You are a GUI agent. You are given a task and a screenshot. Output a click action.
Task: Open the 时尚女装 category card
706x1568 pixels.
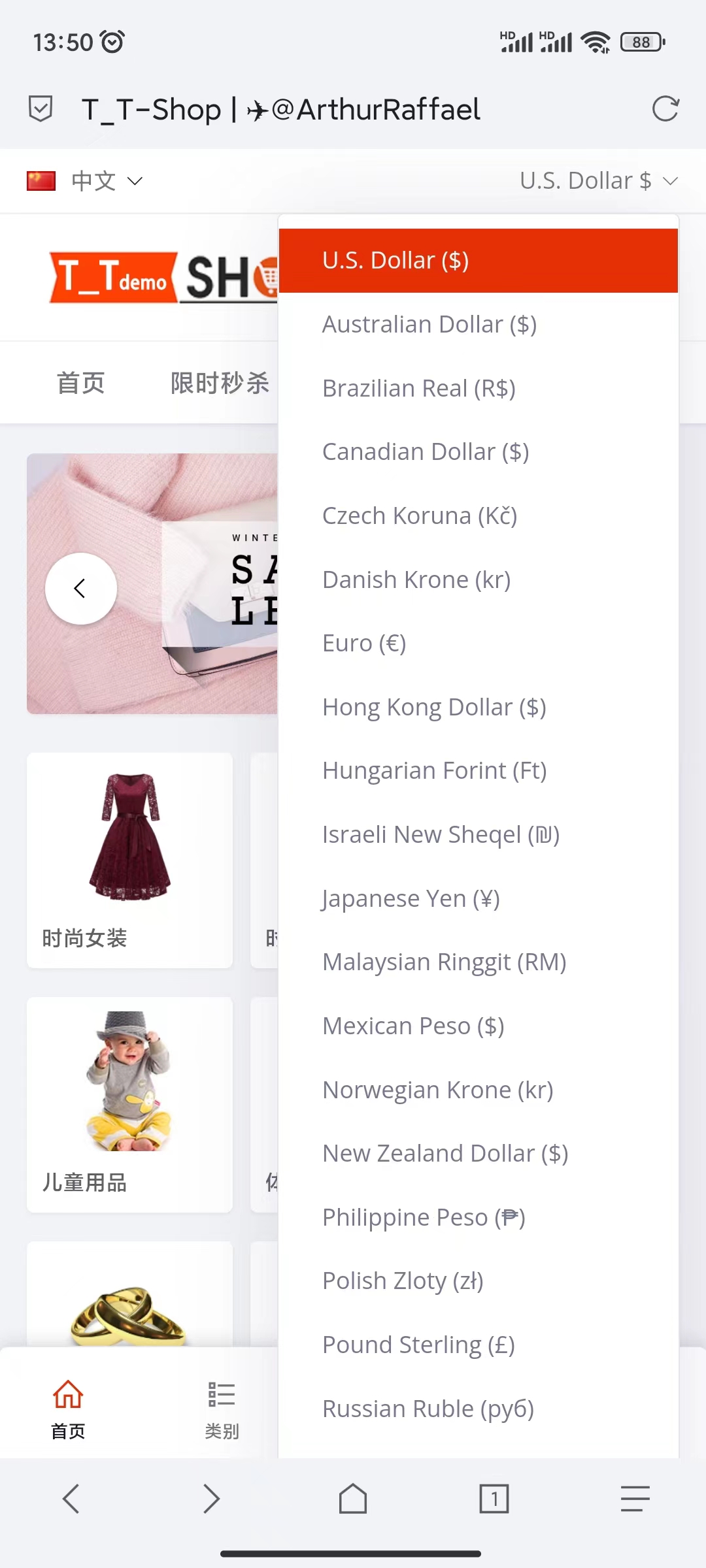tap(129, 860)
